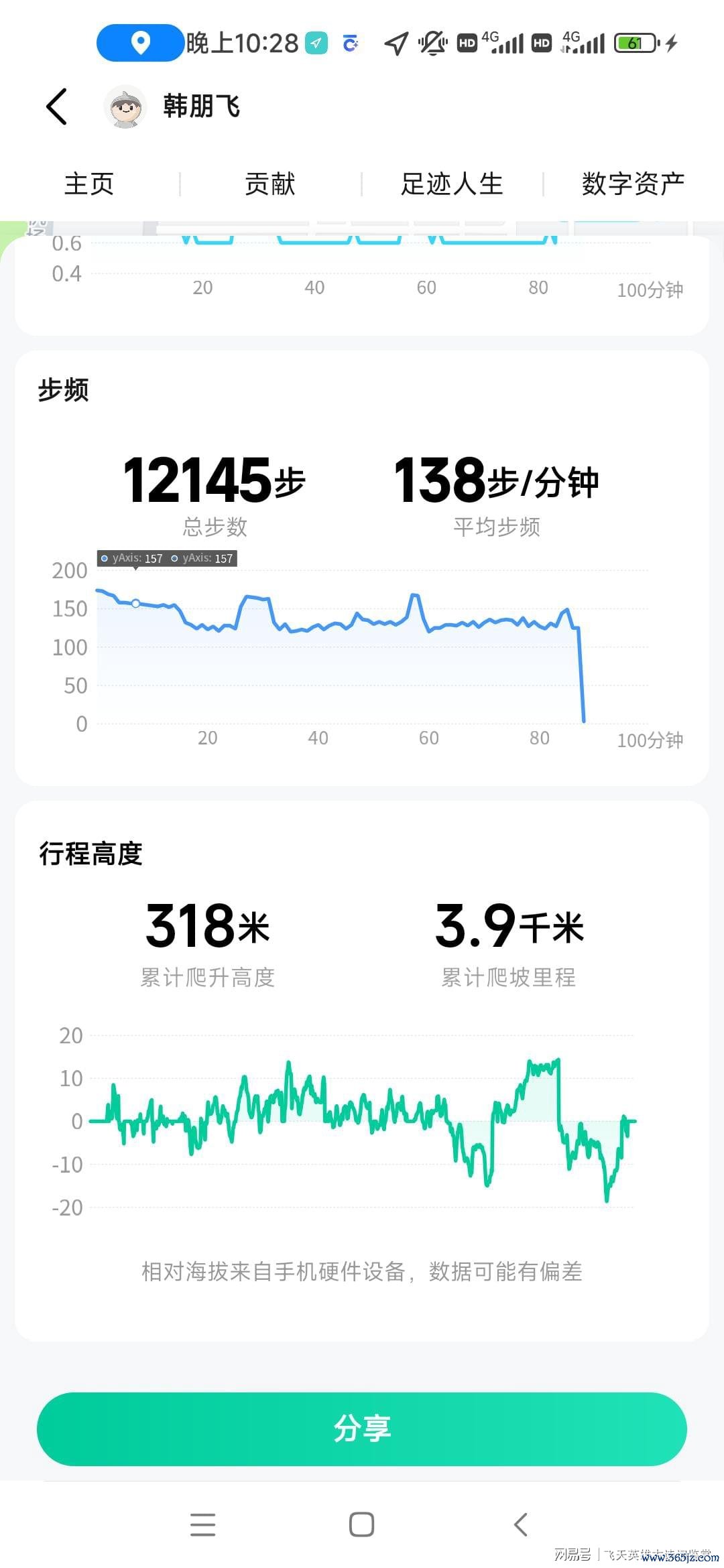Select the 数字资产 tab
Screen dimensions: 724x1568
[633, 184]
